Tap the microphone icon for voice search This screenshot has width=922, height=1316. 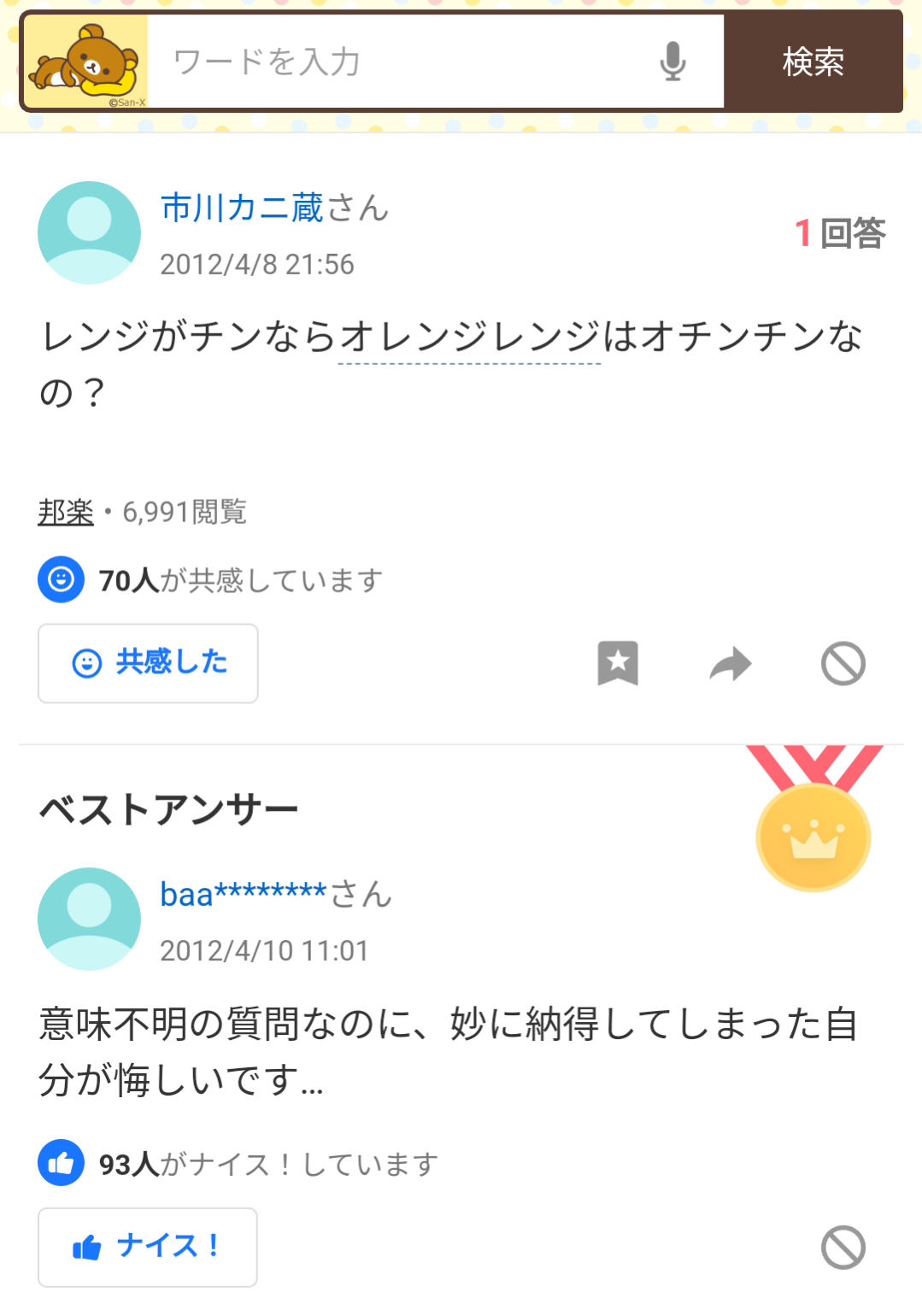672,62
